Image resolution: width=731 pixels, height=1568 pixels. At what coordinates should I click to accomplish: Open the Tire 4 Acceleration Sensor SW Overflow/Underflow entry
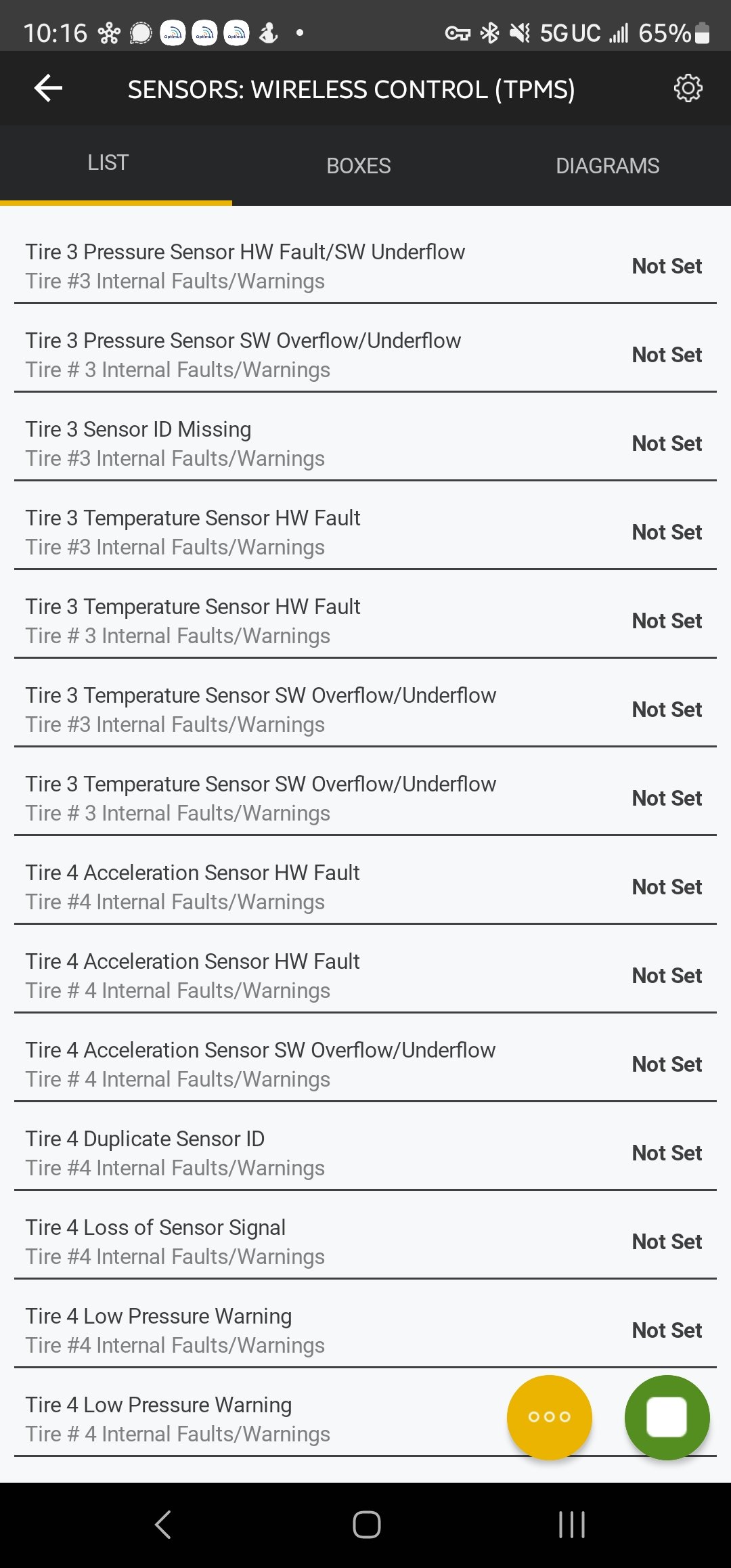click(271, 1064)
